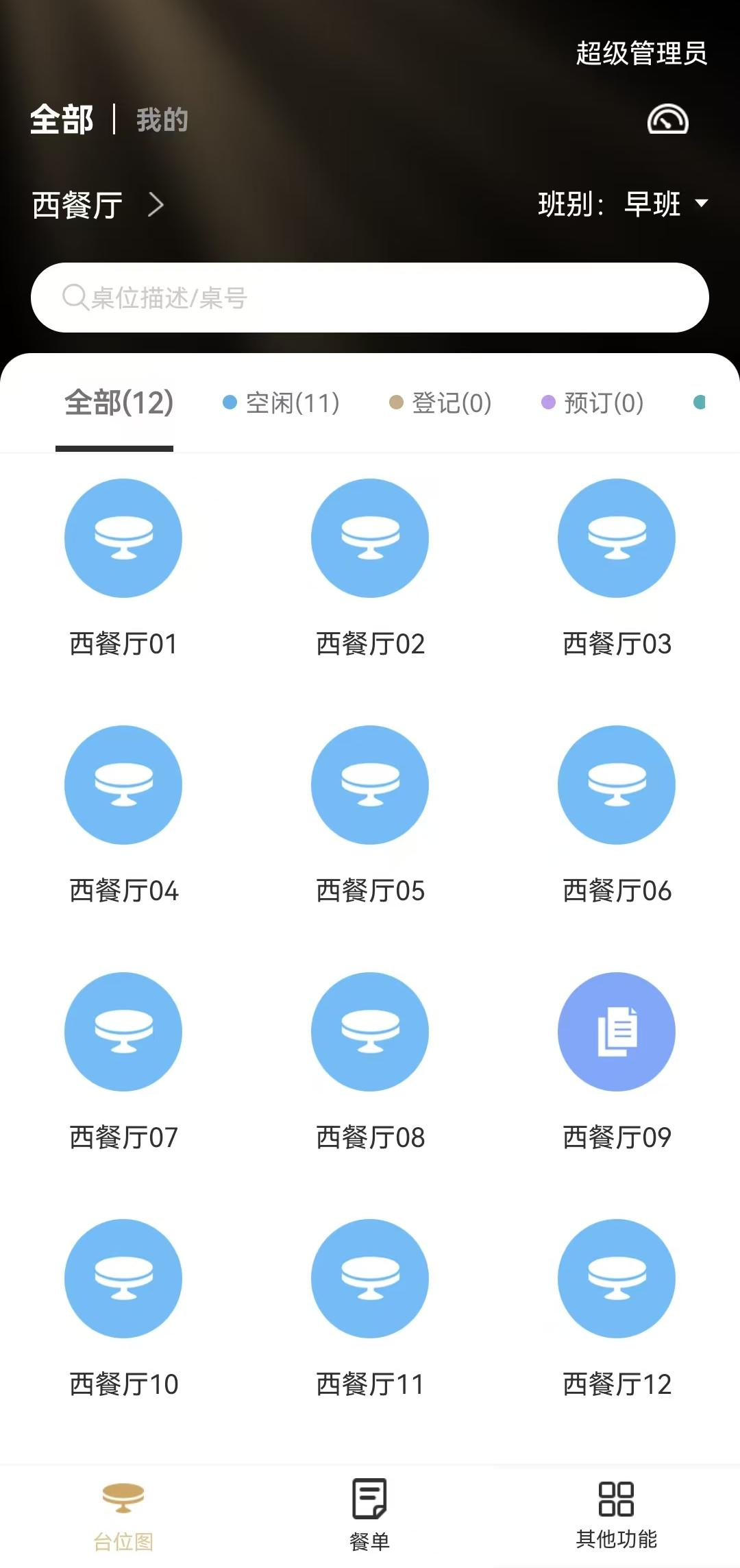Filter tables by 空闲(11)

pyautogui.click(x=281, y=402)
